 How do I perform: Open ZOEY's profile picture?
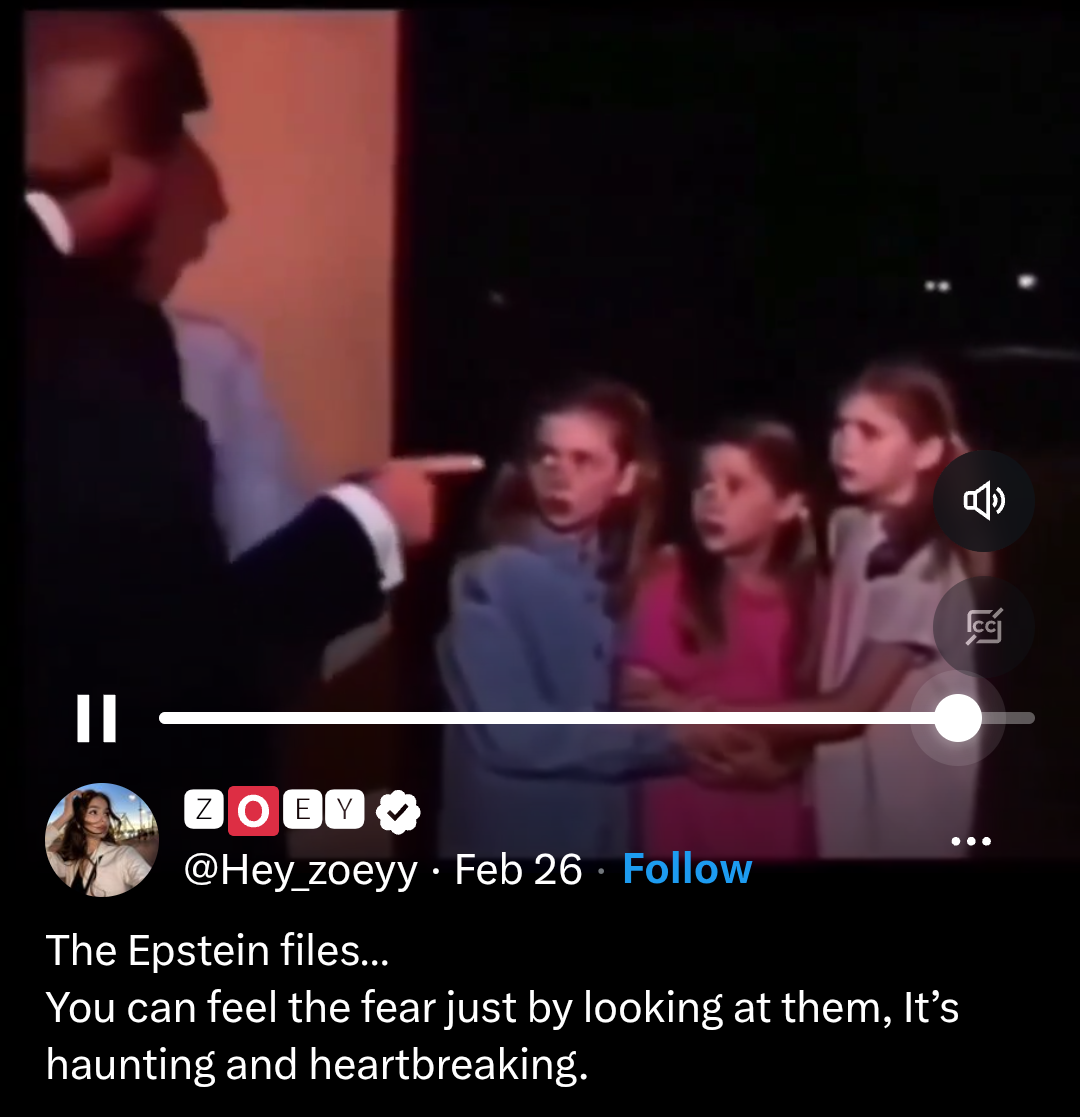pos(102,839)
